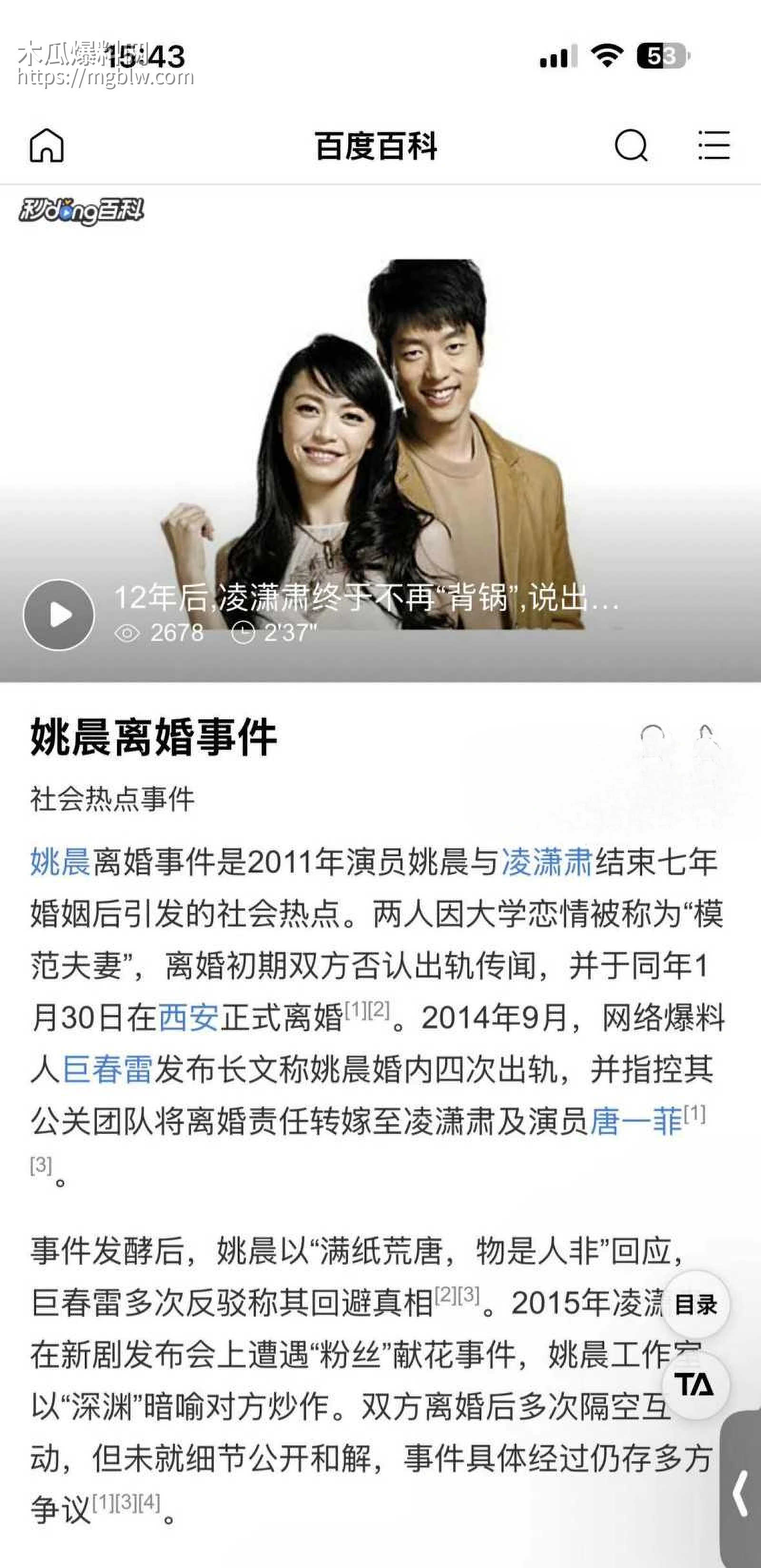Open search via the magnifier icon
Viewport: 761px width, 1568px height.
[x=633, y=146]
